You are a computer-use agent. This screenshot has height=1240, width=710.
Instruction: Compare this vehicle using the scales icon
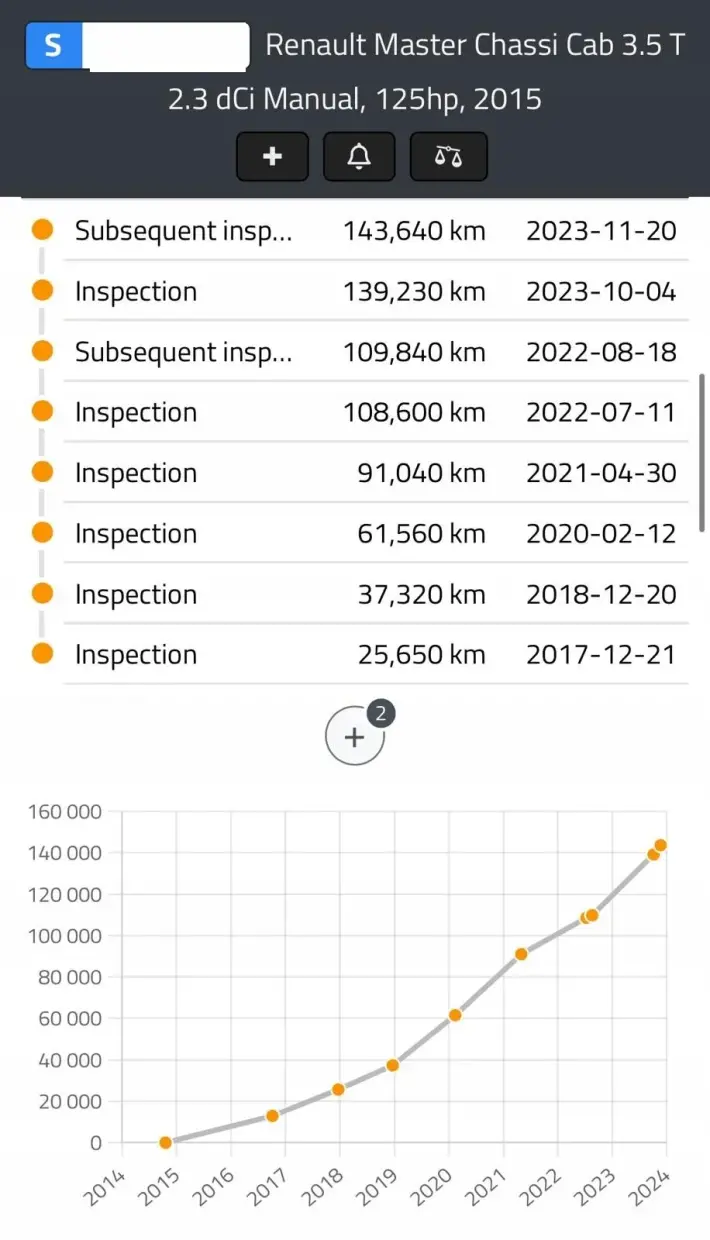pos(448,157)
